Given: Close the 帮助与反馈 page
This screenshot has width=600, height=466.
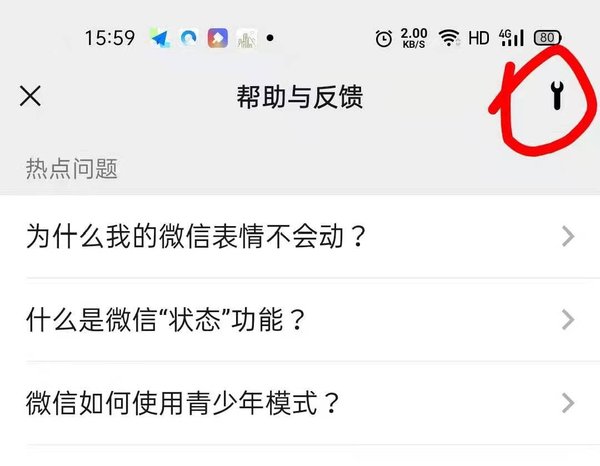Looking at the screenshot, I should (x=31, y=96).
